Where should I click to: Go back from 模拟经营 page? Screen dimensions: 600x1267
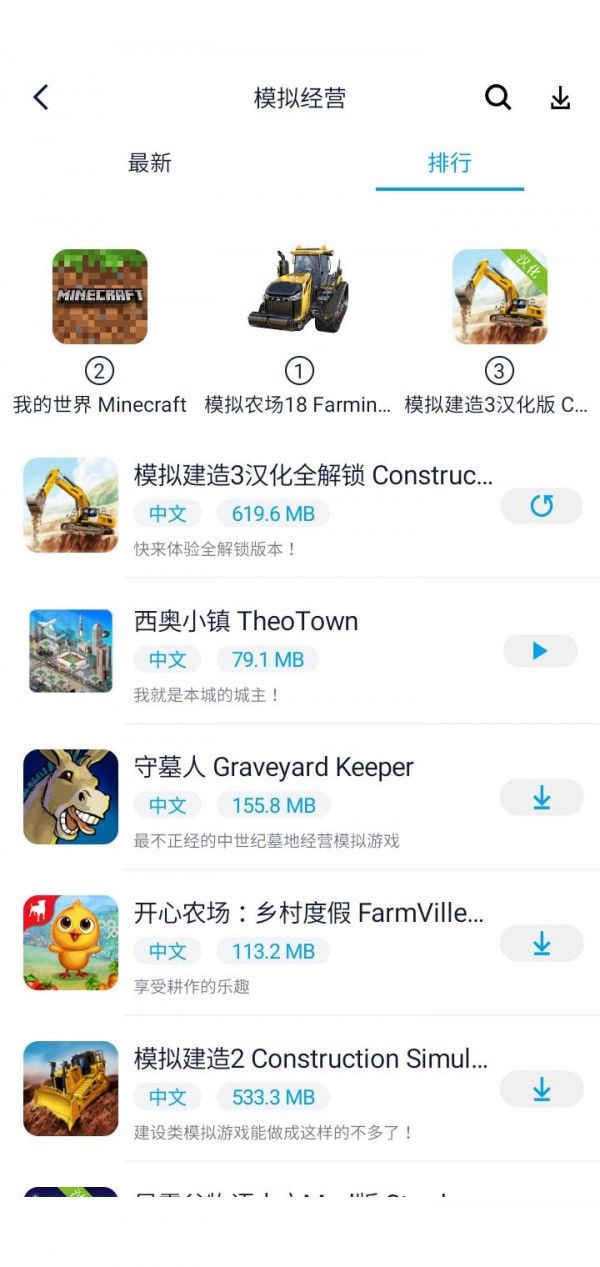pos(41,97)
